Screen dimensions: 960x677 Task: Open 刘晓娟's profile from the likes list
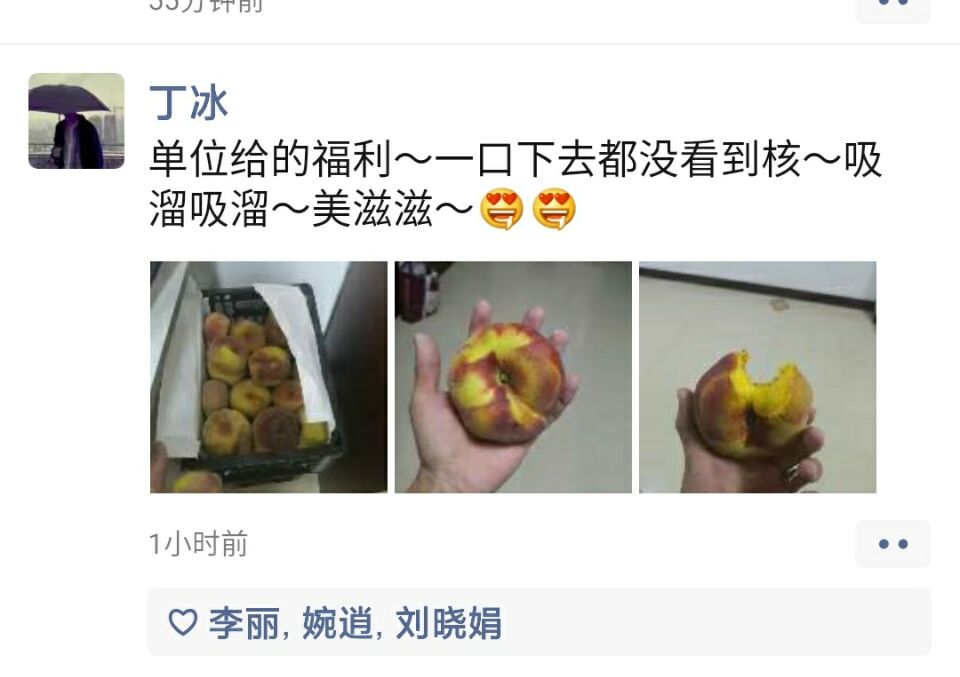(448, 623)
